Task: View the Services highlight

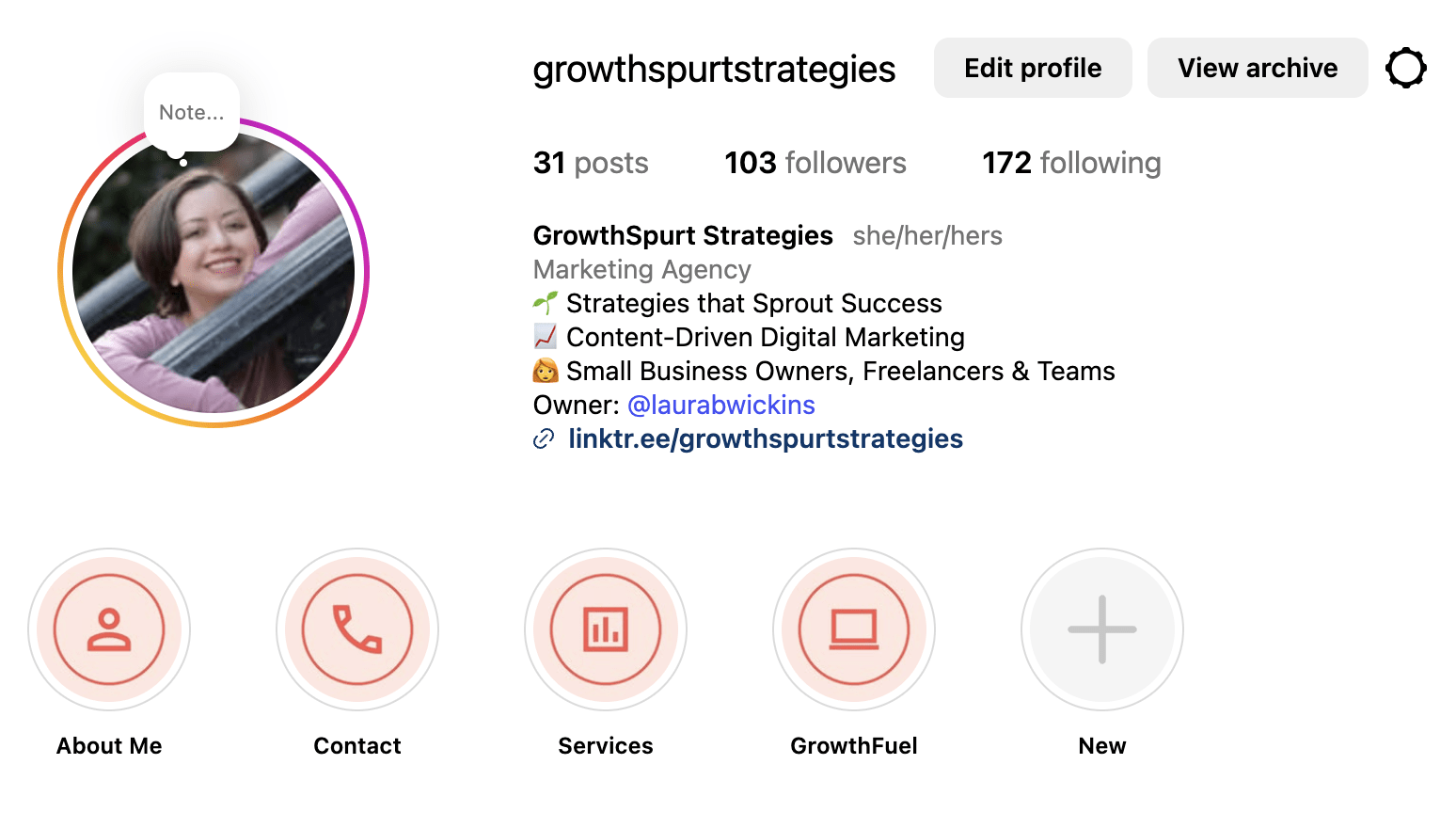Action: (606, 629)
